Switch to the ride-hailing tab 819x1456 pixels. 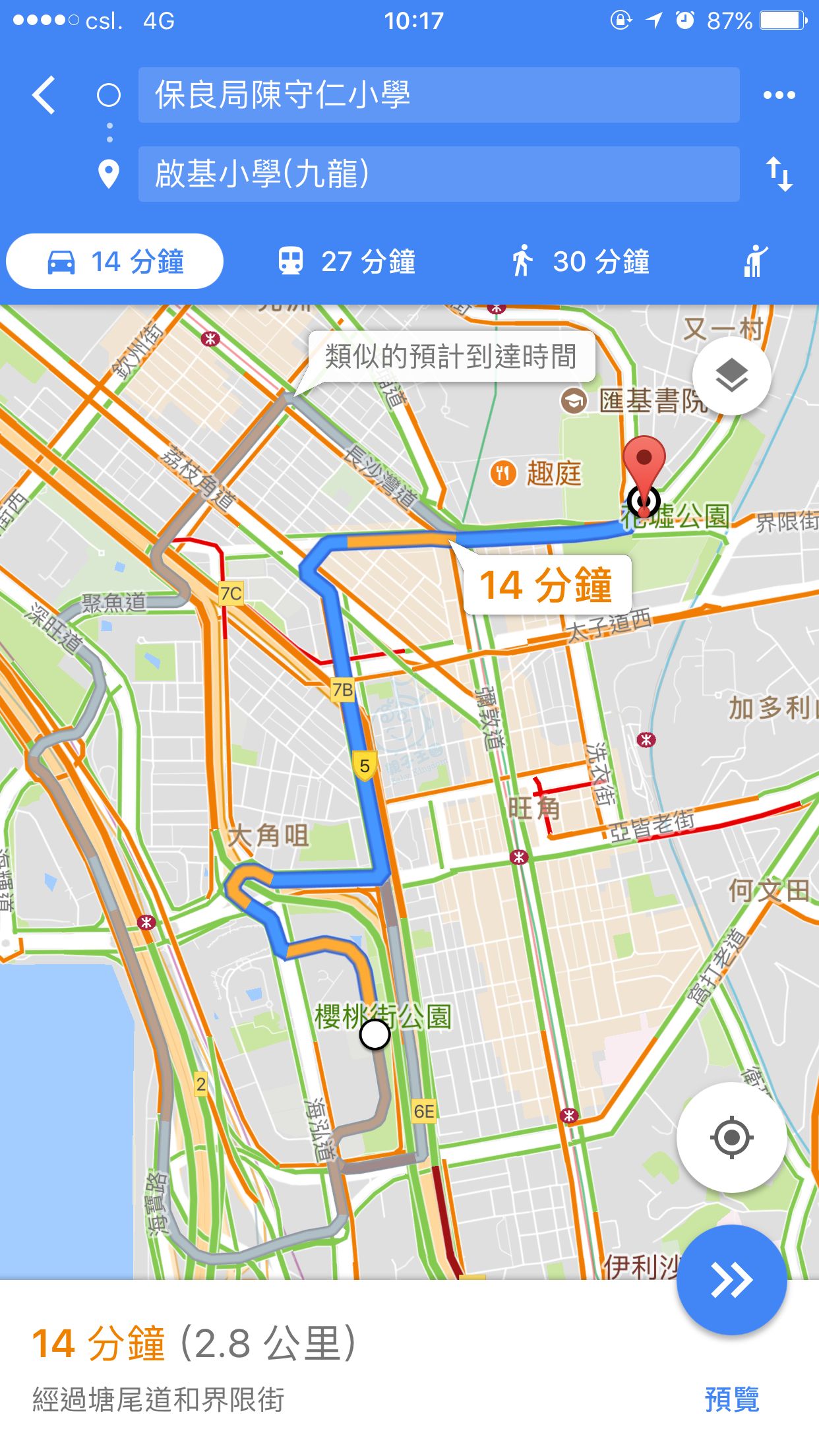(756, 262)
